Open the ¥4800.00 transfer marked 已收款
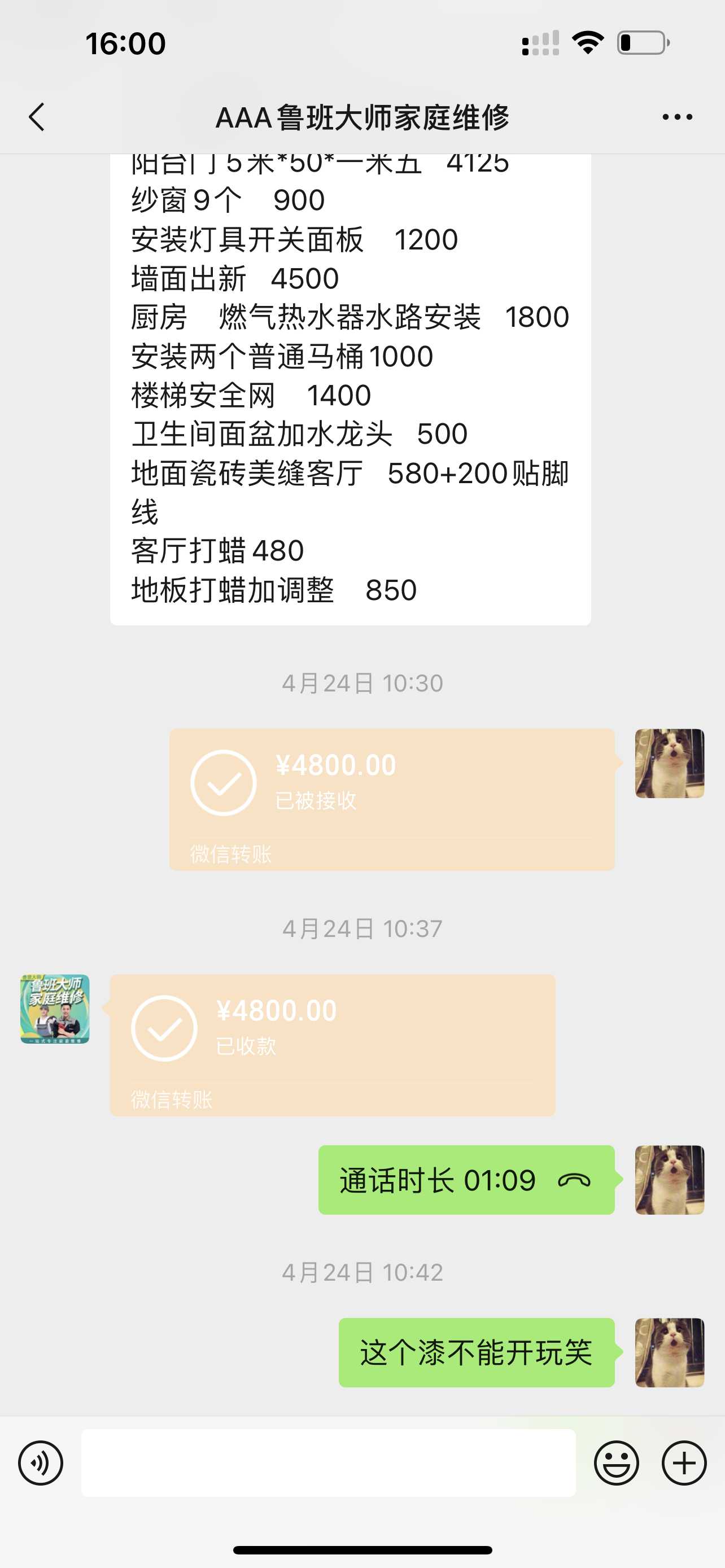The height and width of the screenshot is (1568, 725). (x=333, y=1045)
